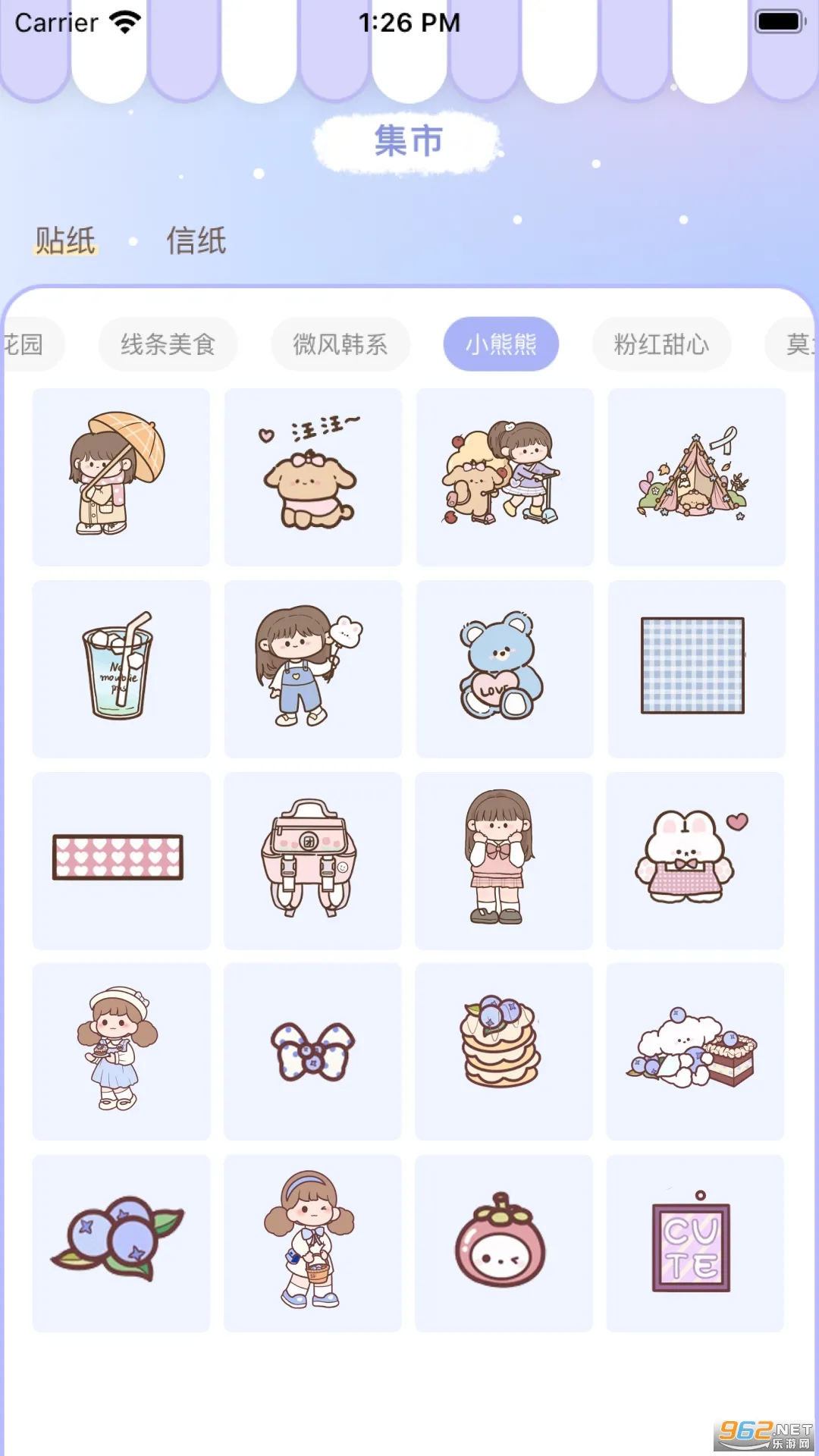Select the blueberry pancake stack sticker

504,1050
